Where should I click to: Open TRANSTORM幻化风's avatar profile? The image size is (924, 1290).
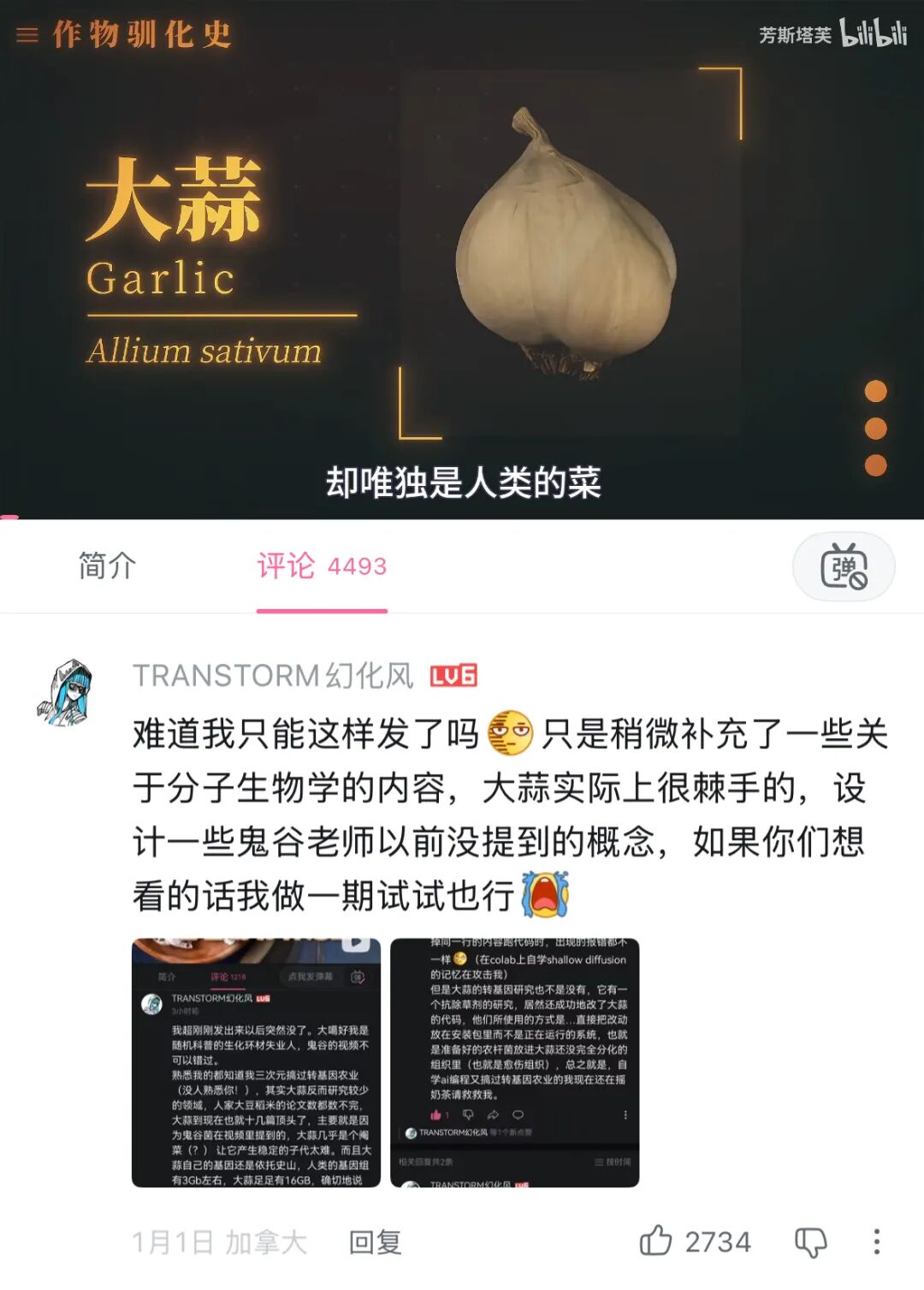click(x=65, y=693)
